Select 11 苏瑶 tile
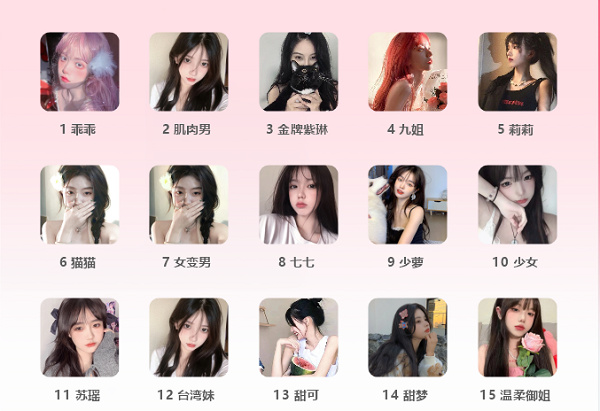 coord(79,338)
